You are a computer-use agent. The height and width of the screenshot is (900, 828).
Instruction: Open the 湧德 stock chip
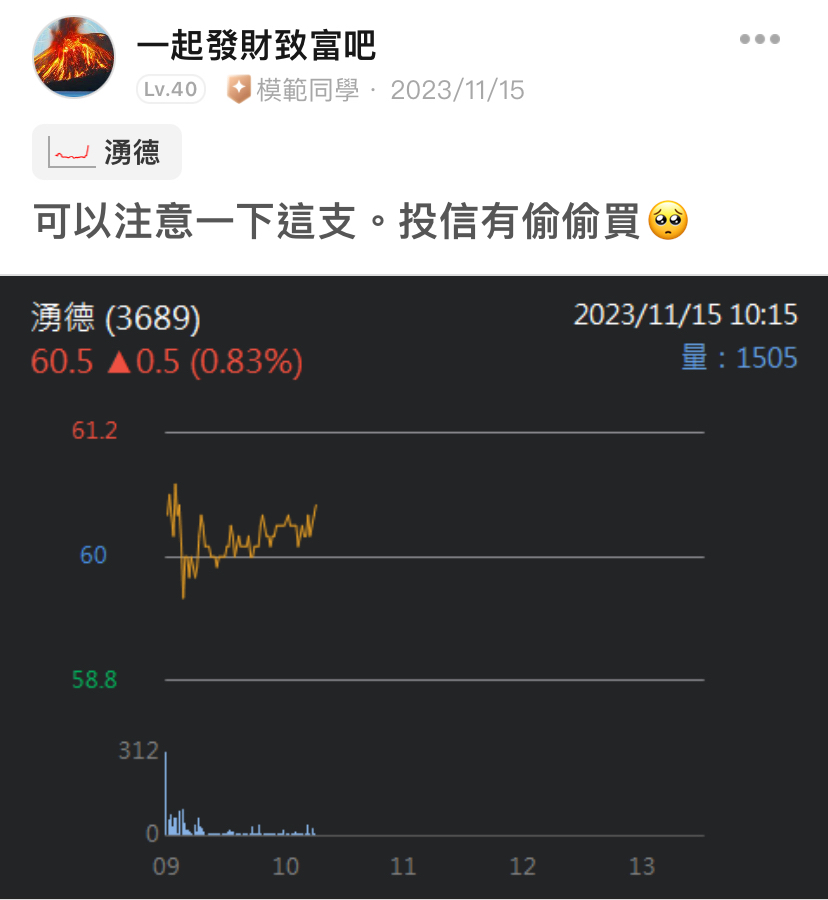(107, 152)
